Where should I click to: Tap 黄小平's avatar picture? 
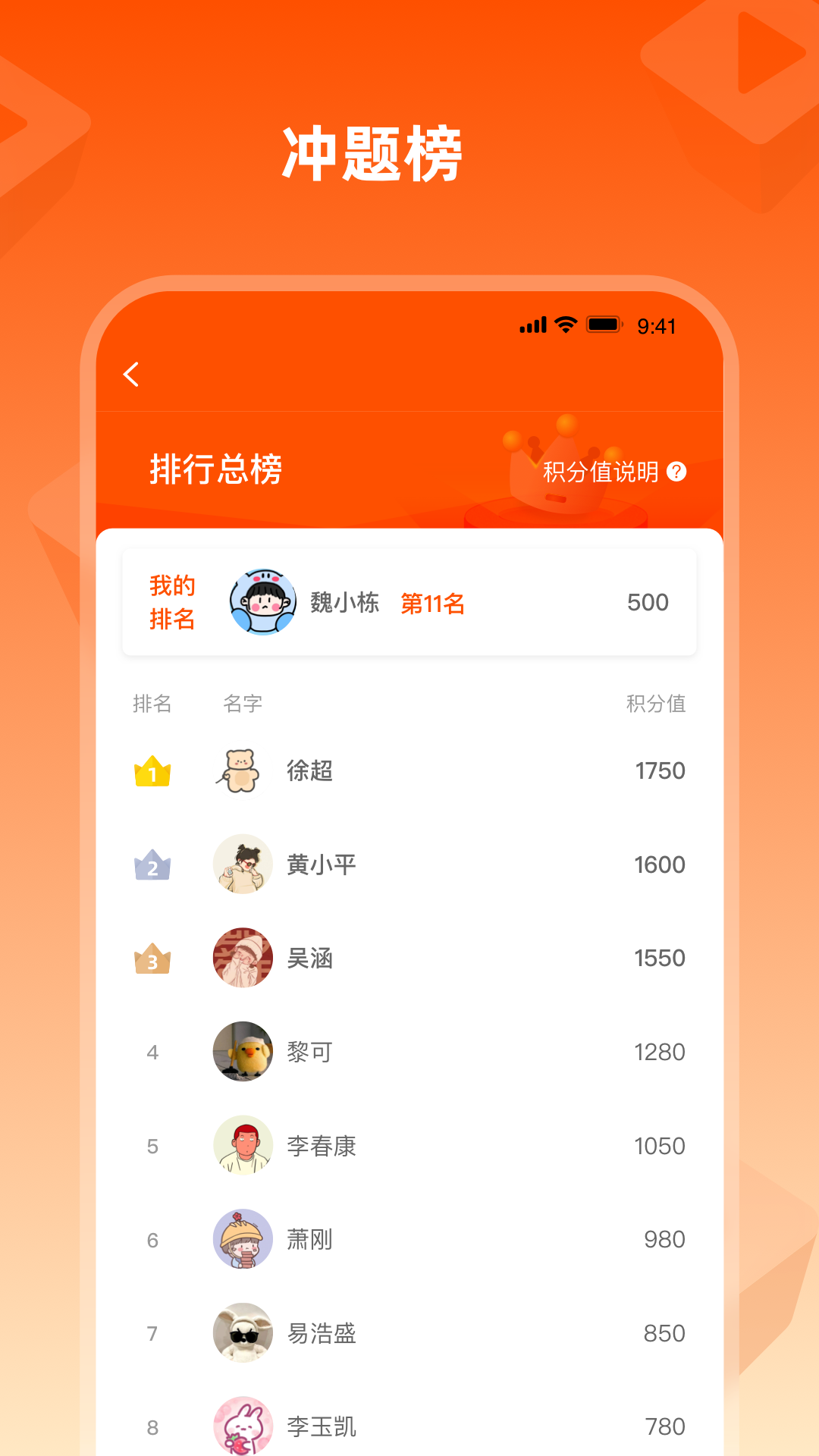pyautogui.click(x=242, y=864)
